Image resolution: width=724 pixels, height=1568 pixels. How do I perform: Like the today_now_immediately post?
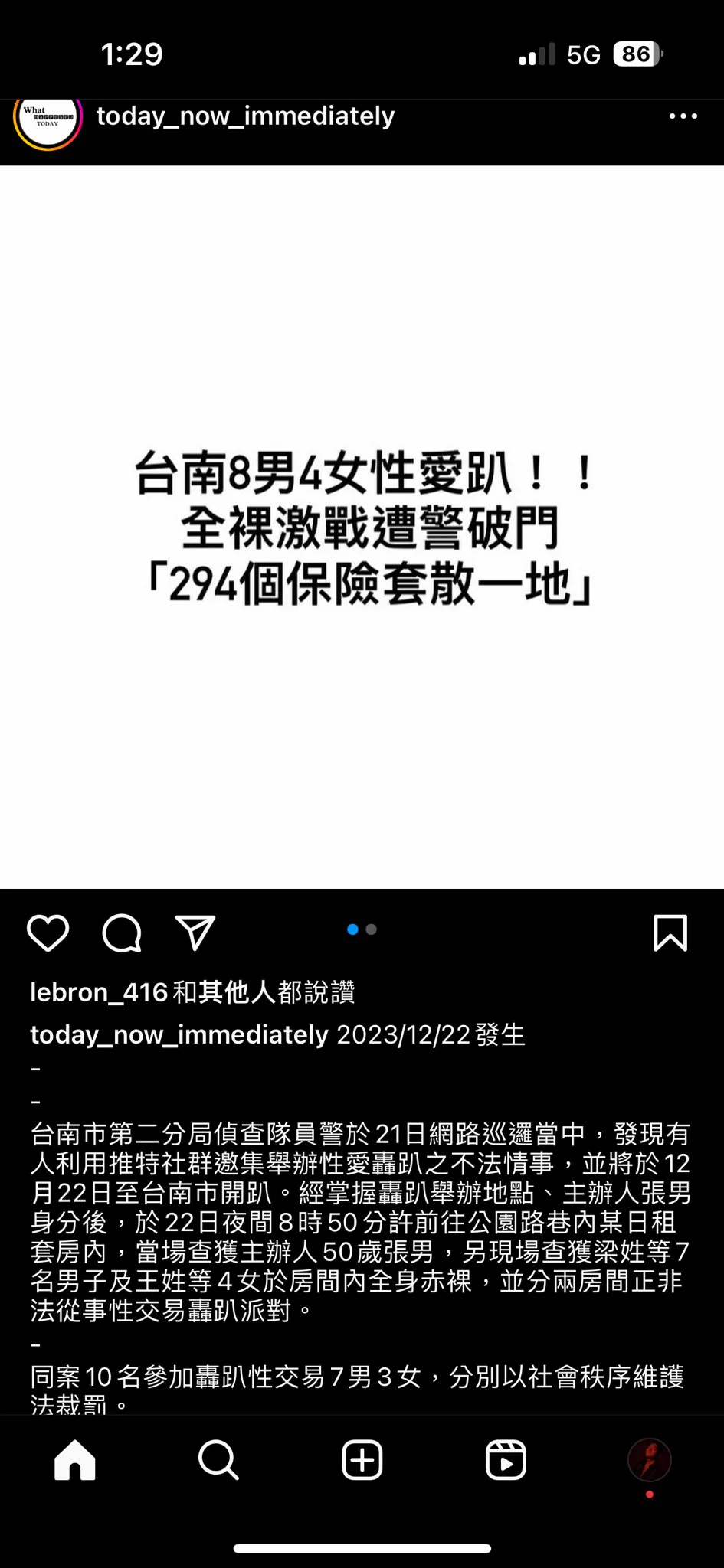tap(48, 933)
